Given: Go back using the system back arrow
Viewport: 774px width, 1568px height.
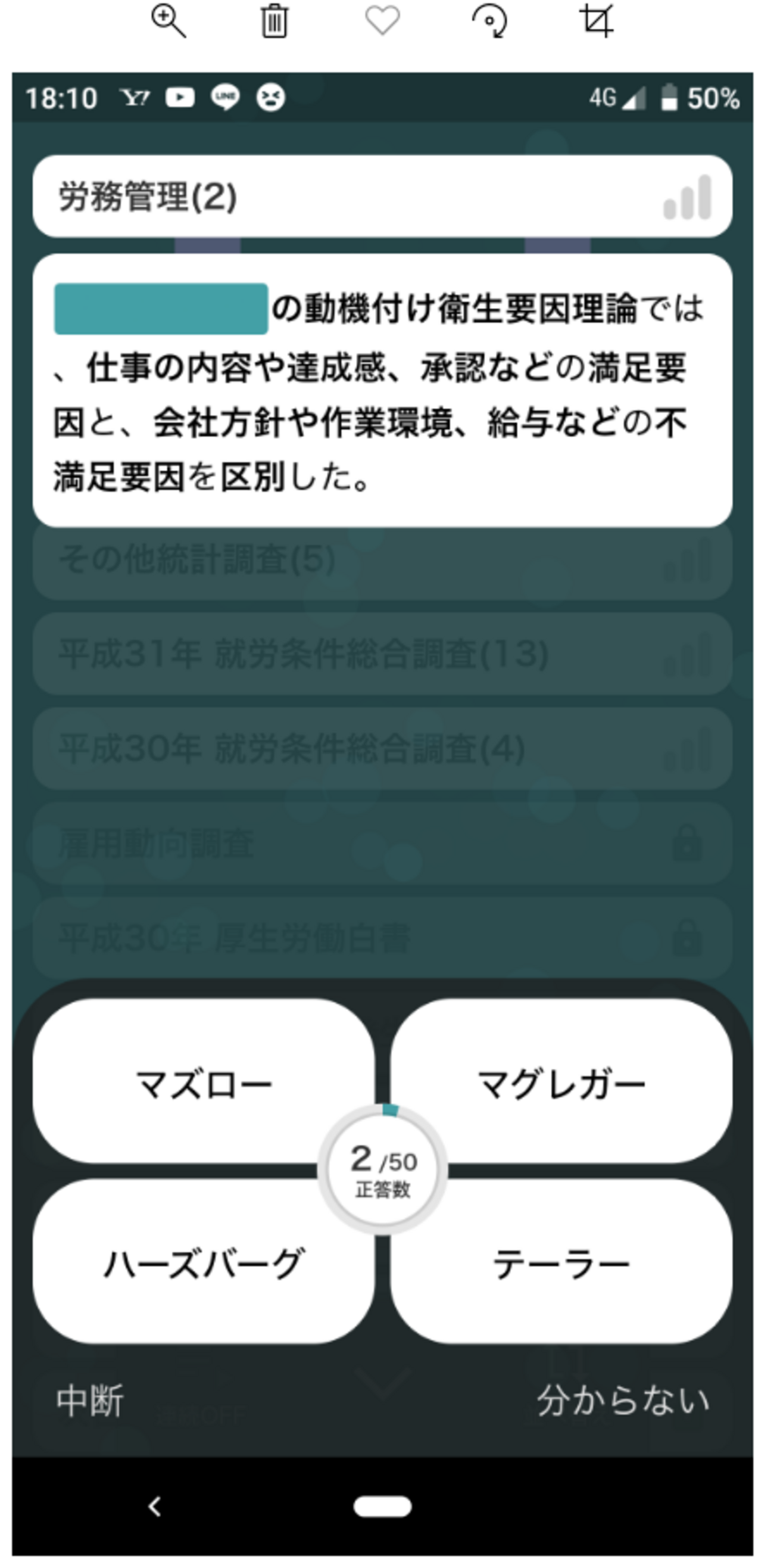Looking at the screenshot, I should click(155, 1506).
